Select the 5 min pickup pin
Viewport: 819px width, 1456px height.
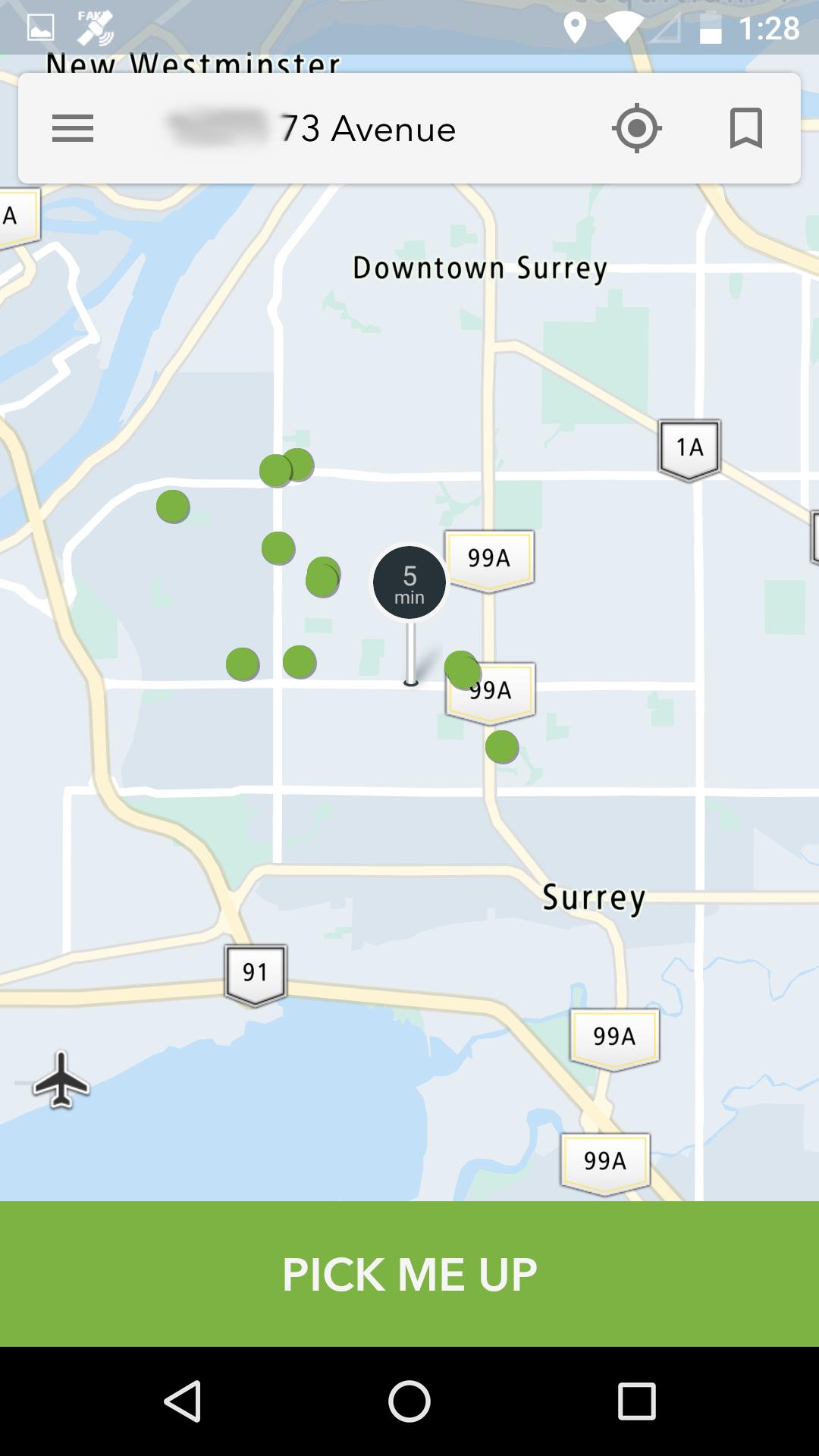(409, 581)
